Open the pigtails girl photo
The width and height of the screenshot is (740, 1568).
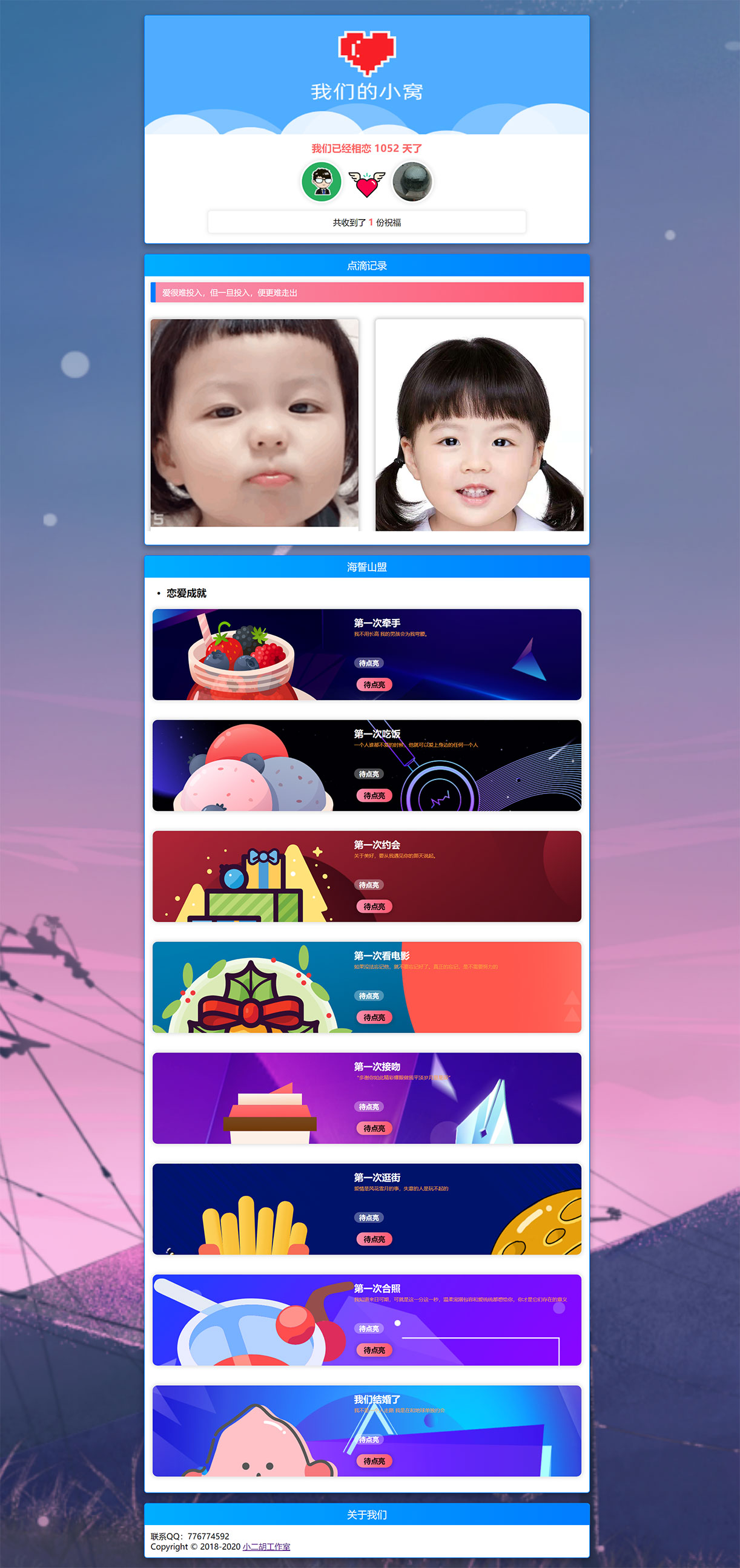480,425
